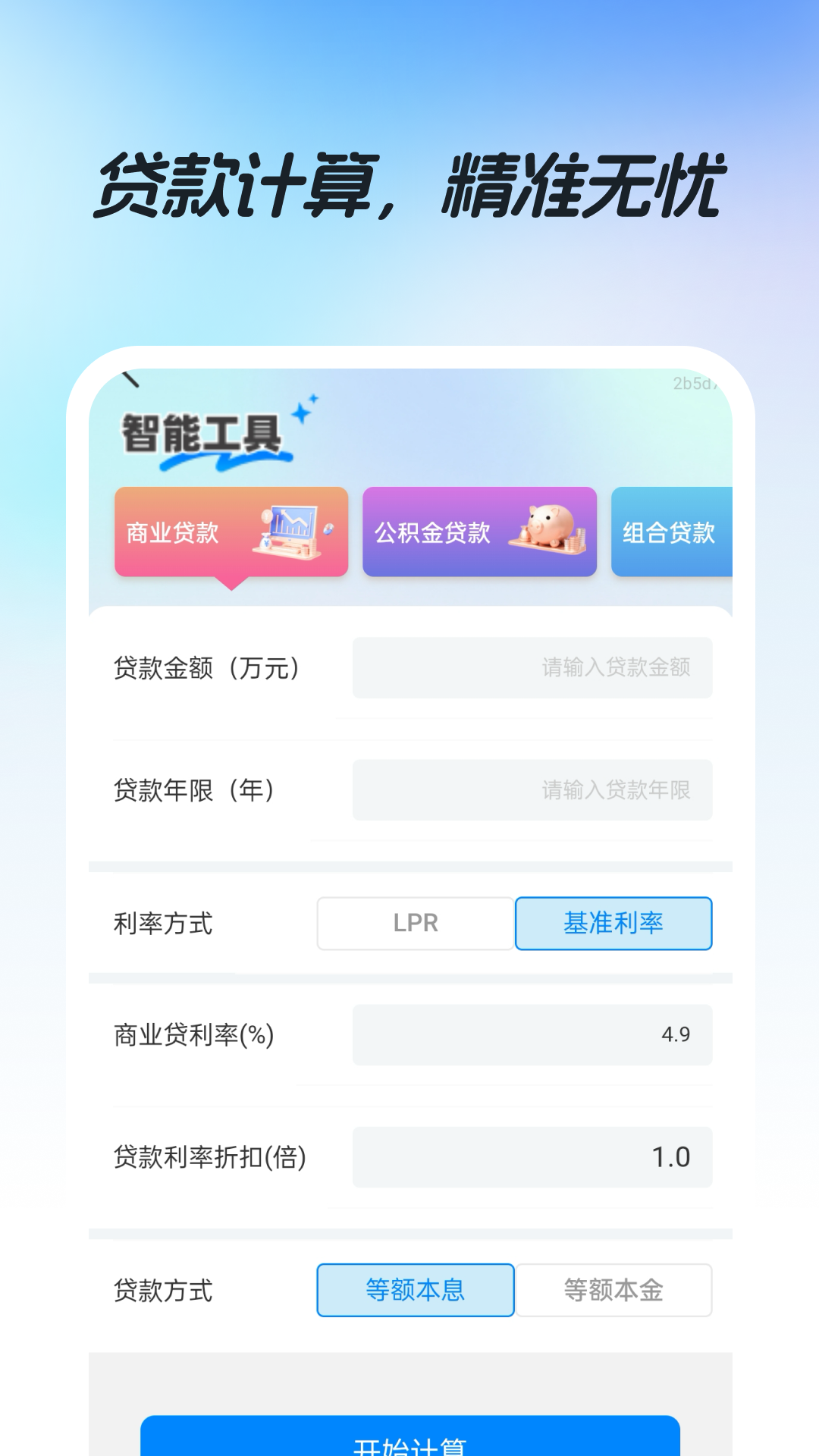
Task: Click the chart icon on 商业贷款 card
Action: (292, 523)
